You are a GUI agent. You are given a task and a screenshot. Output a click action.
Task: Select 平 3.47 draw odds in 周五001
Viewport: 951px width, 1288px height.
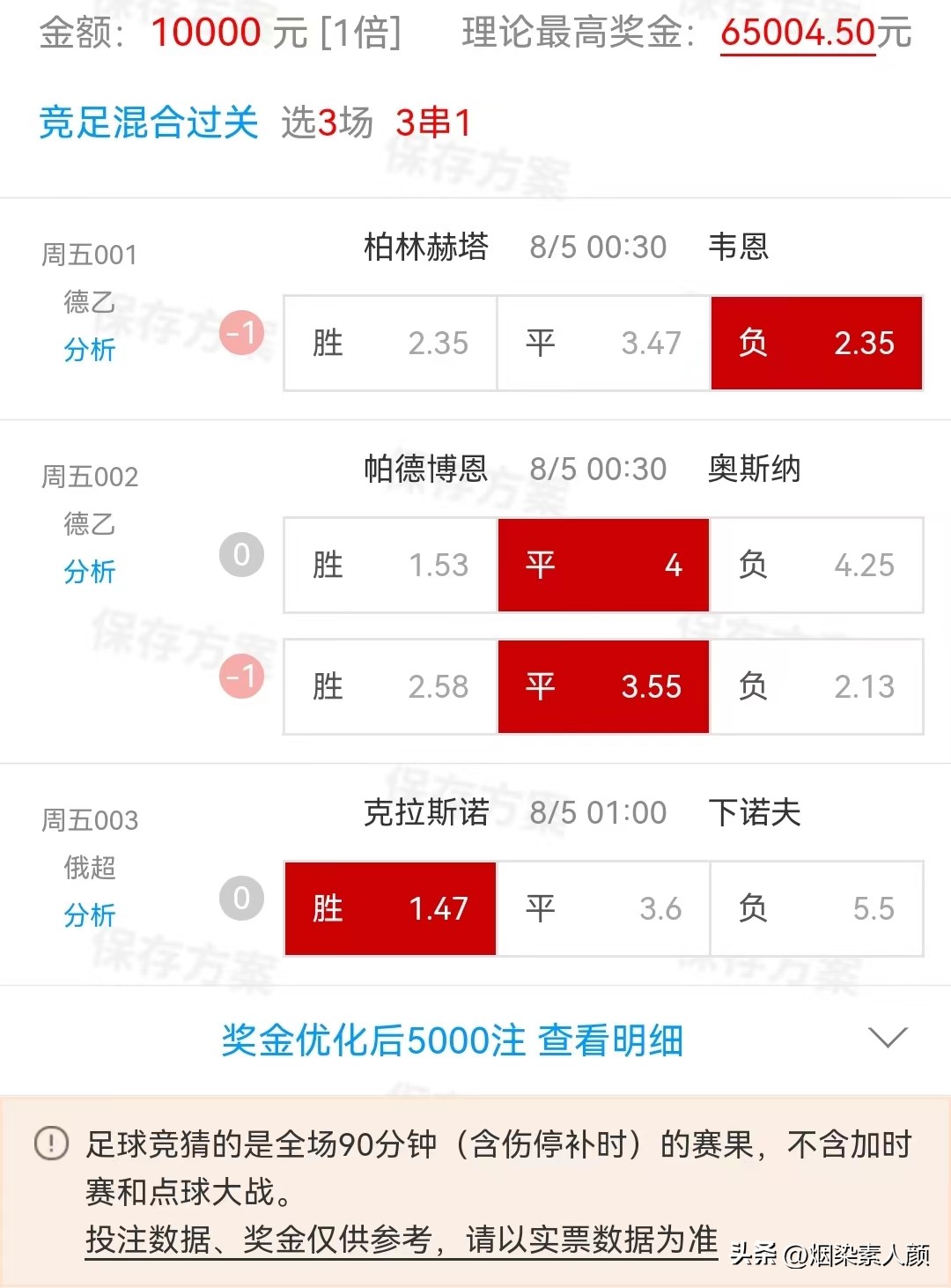click(602, 344)
